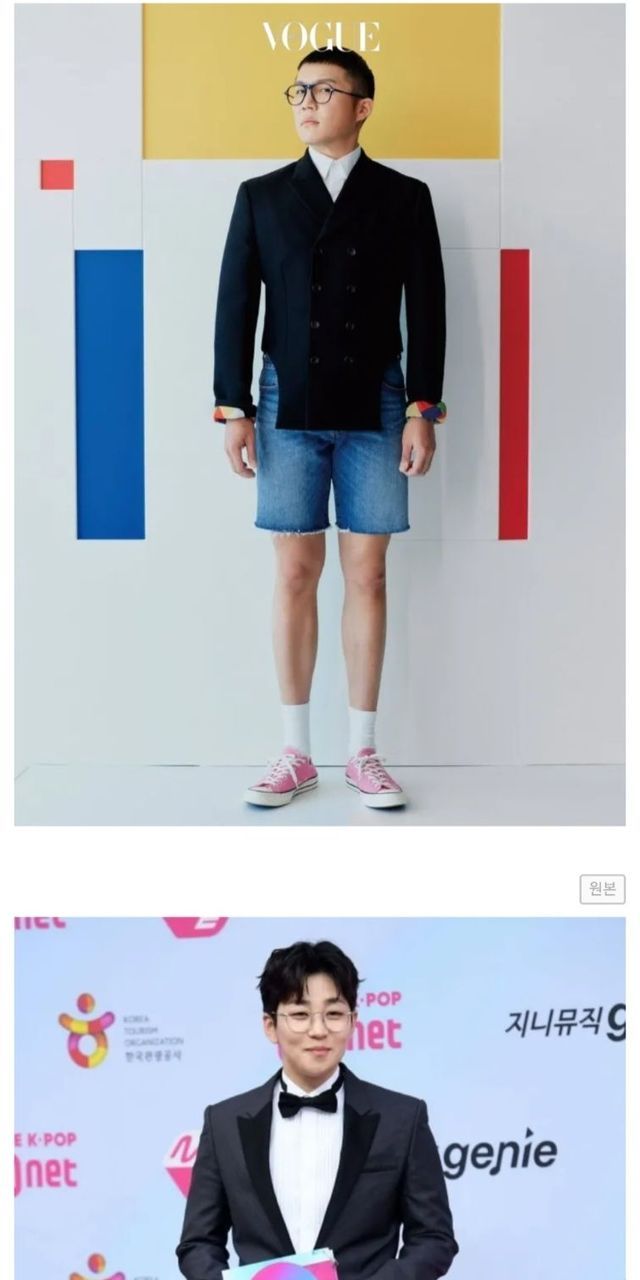Tap the 원본 button to view the original image
The height and width of the screenshot is (1280, 640).
(x=602, y=889)
